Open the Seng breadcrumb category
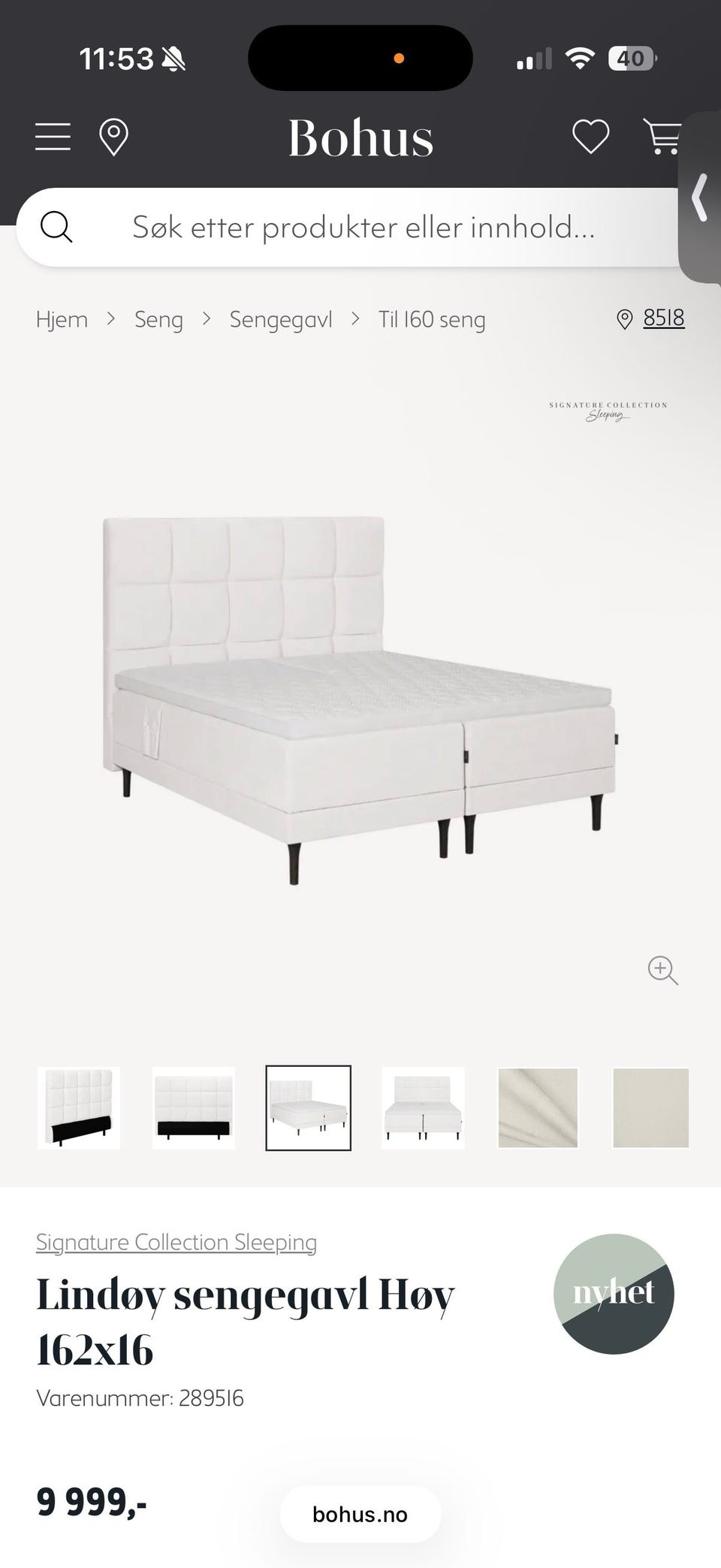Screen dimensions: 721x1568 tap(158, 319)
